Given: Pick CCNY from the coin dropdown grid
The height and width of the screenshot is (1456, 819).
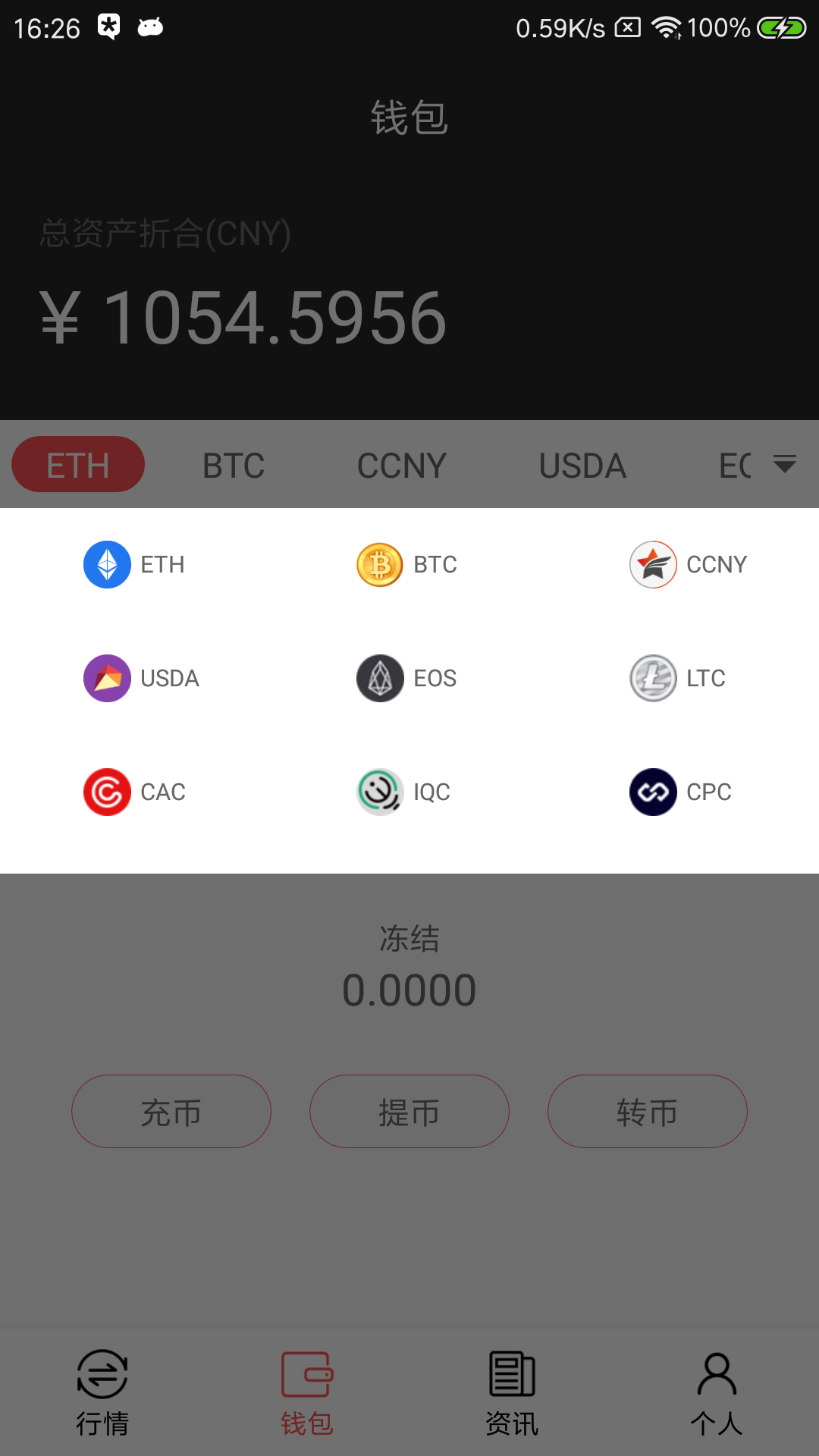Looking at the screenshot, I should [x=688, y=564].
